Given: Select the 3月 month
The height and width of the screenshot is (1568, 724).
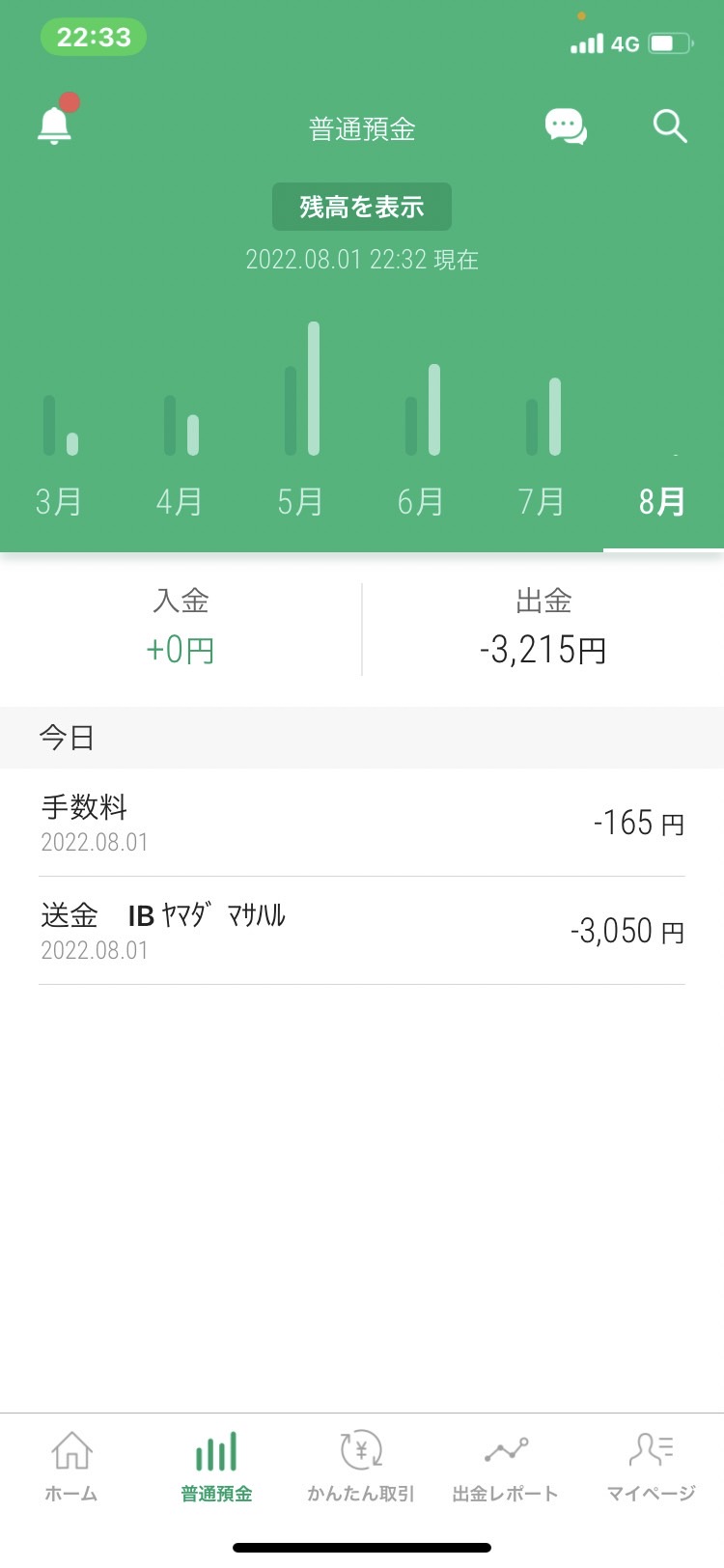Looking at the screenshot, I should pyautogui.click(x=60, y=502).
